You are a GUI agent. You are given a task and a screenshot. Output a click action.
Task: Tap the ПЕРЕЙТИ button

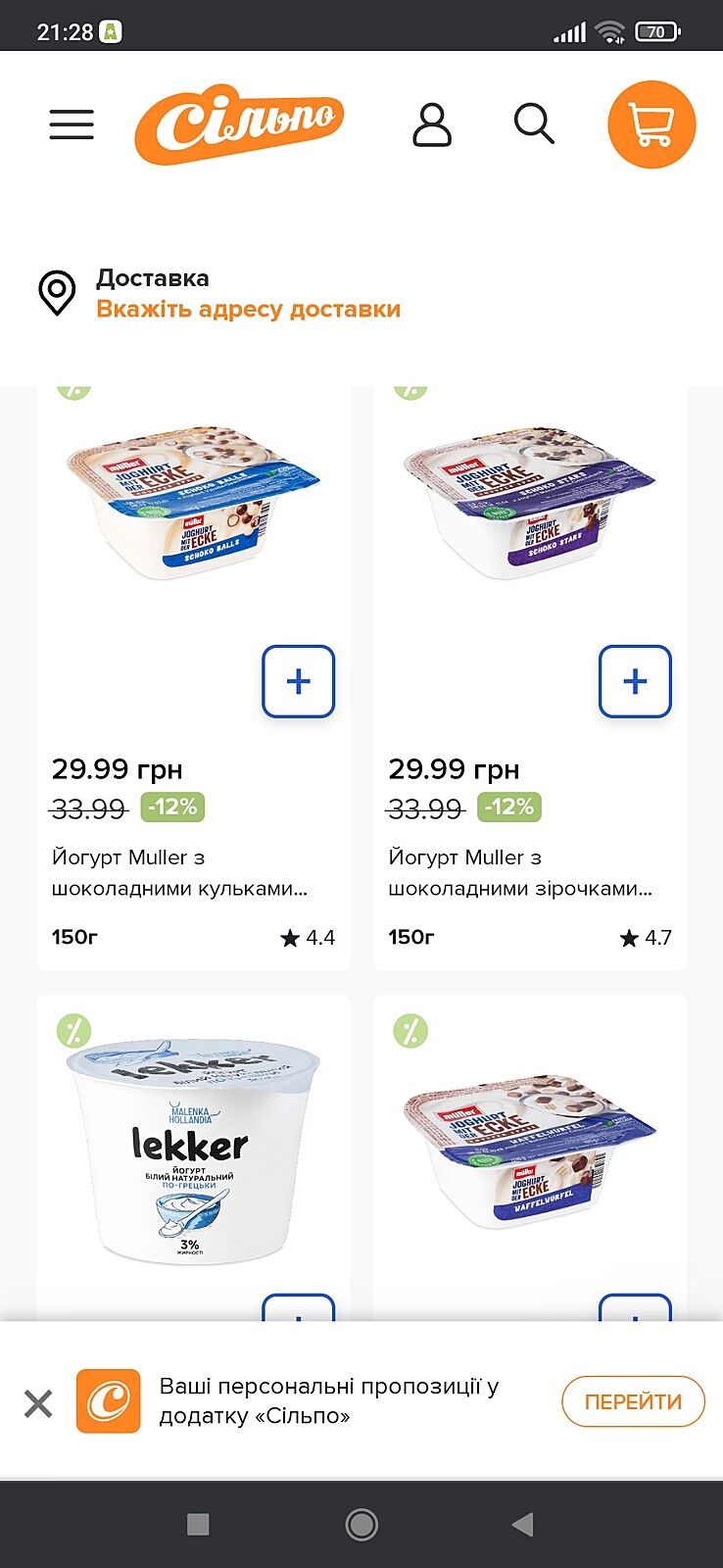coord(633,1401)
